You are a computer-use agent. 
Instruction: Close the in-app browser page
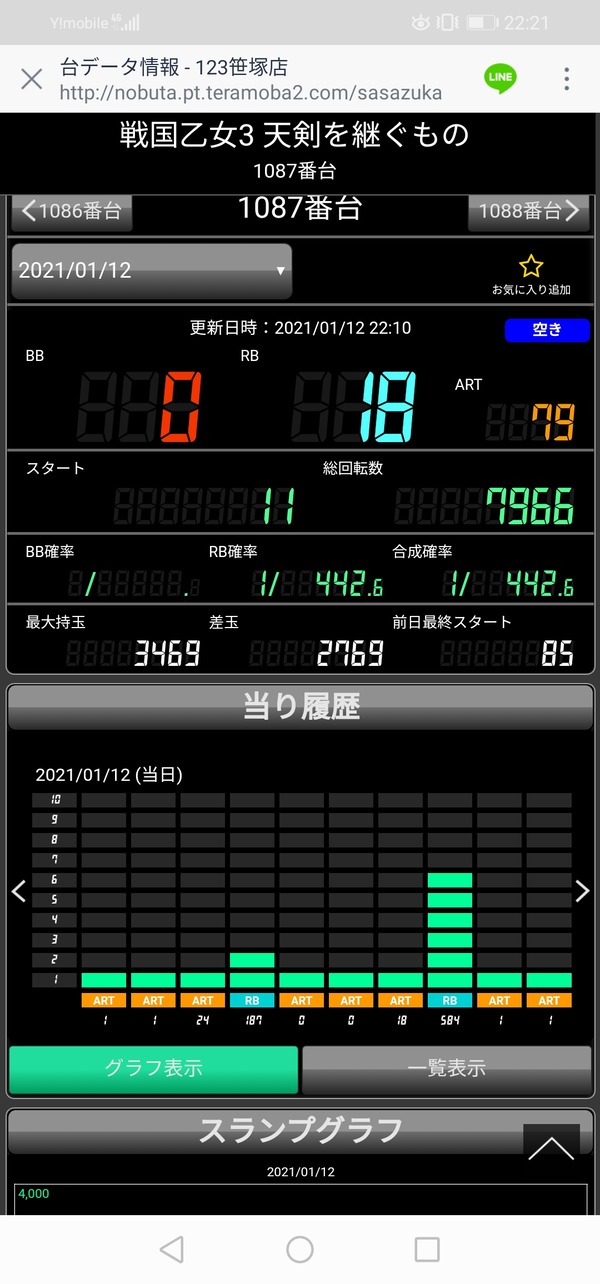coord(32,79)
